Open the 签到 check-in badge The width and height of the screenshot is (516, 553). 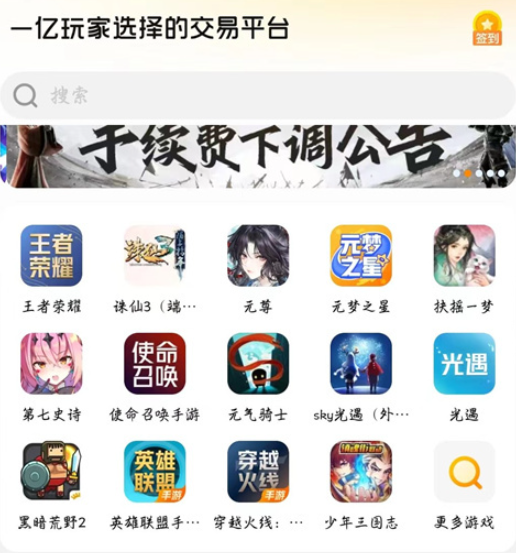coord(487,28)
